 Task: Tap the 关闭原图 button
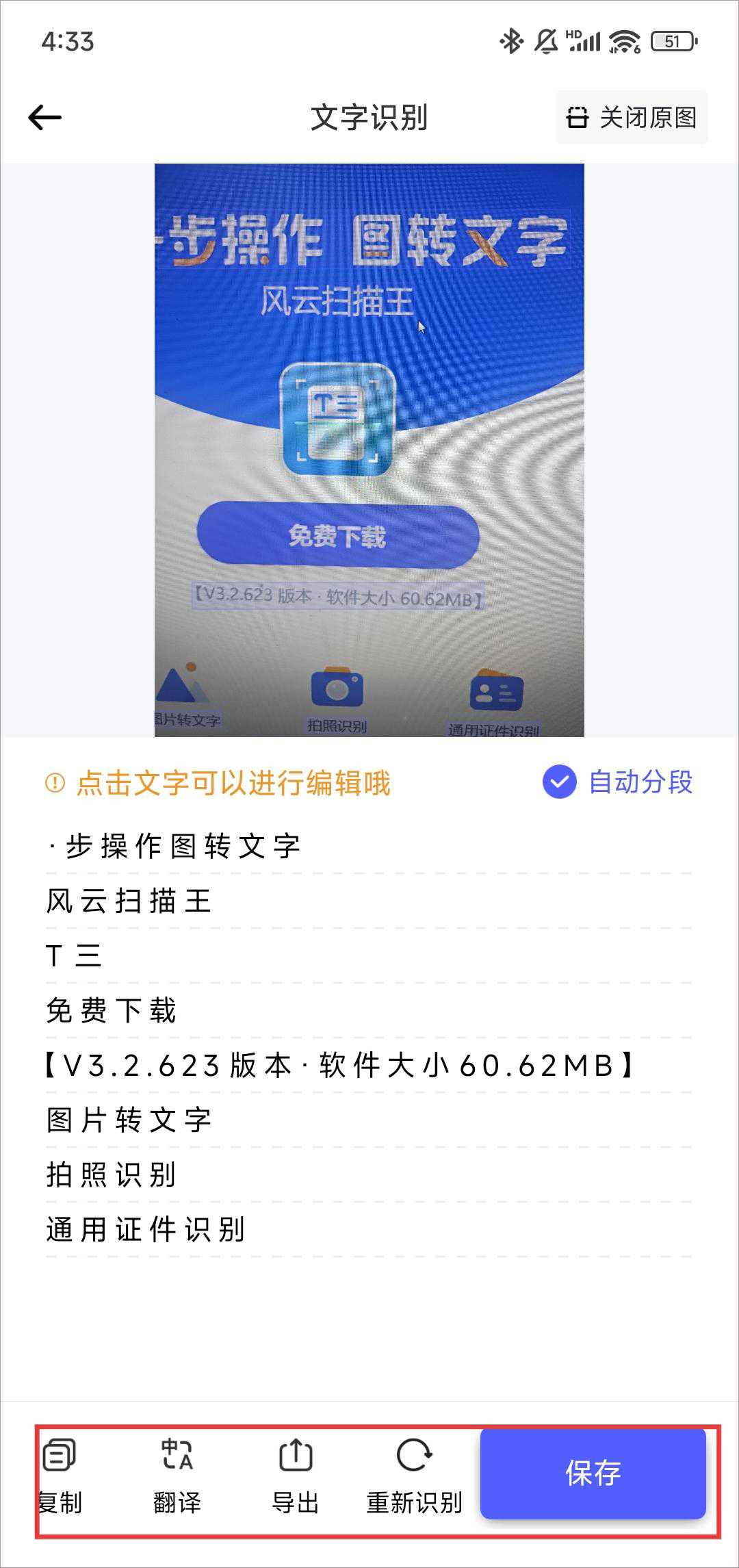(632, 118)
